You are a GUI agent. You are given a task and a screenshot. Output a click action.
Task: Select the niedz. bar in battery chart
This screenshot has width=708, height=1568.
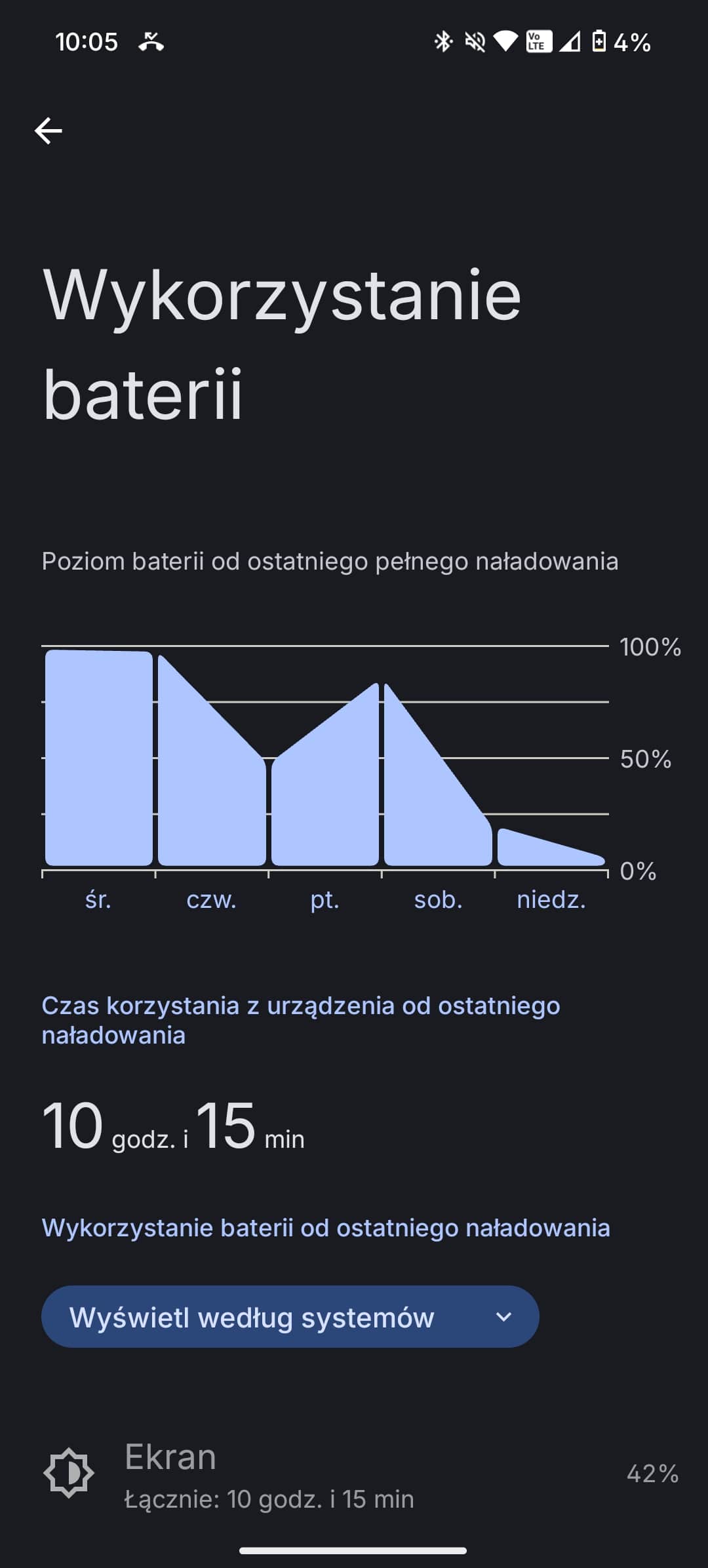tap(551, 847)
